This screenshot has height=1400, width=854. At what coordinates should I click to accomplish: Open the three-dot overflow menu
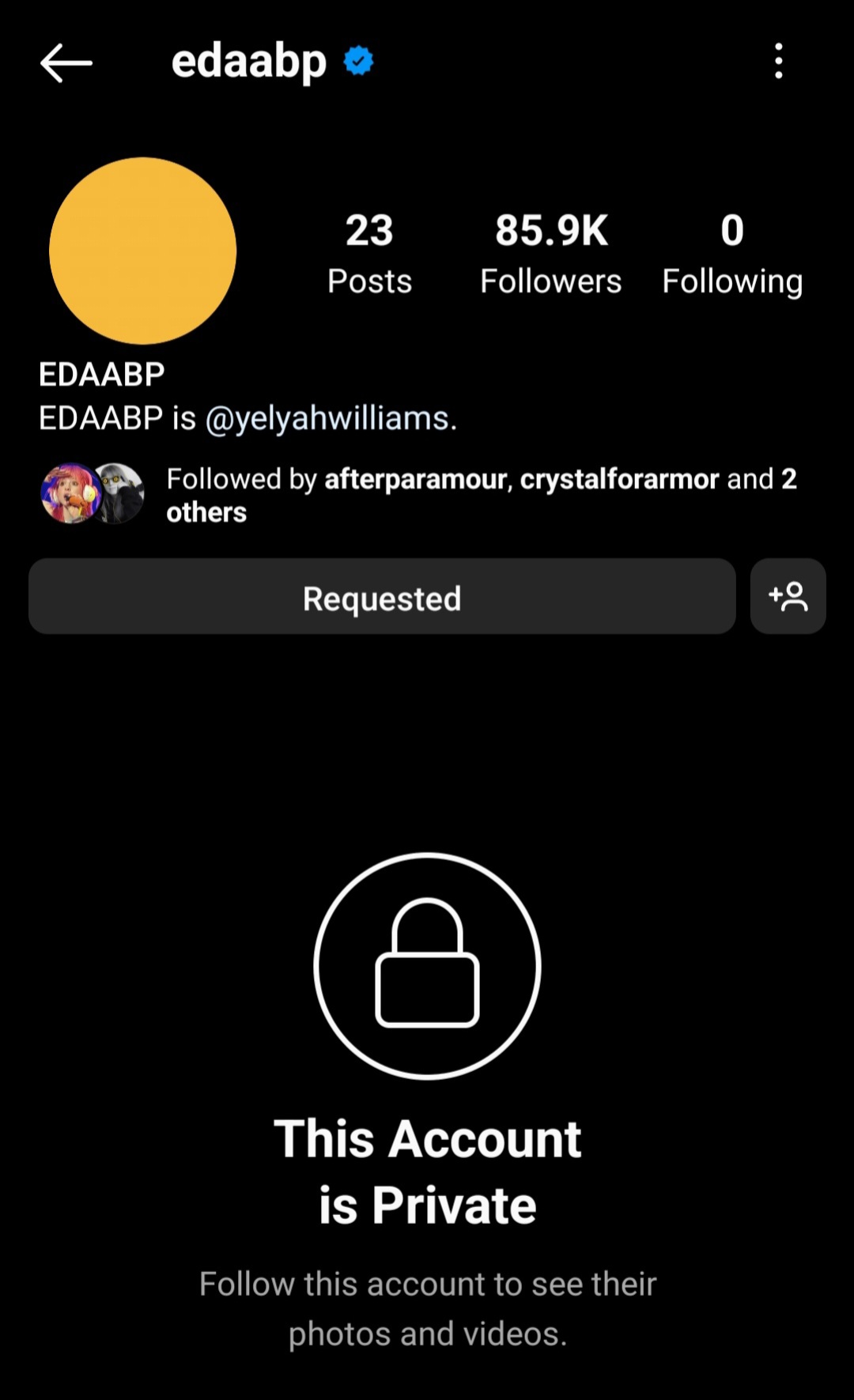779,61
